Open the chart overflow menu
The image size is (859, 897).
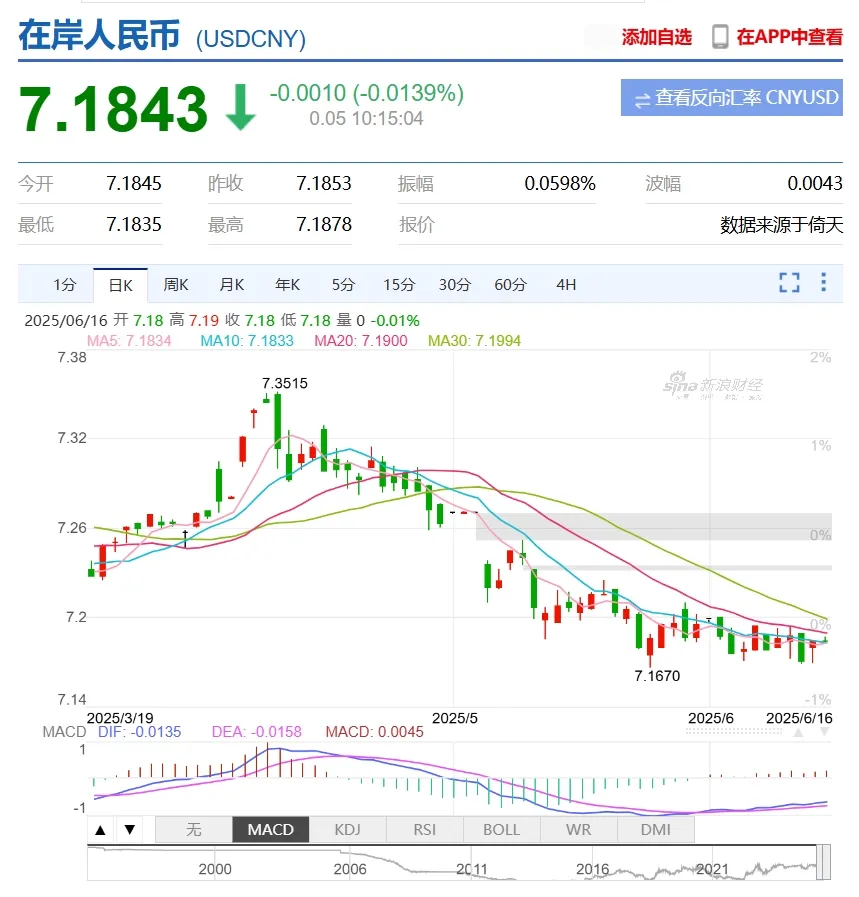824,283
